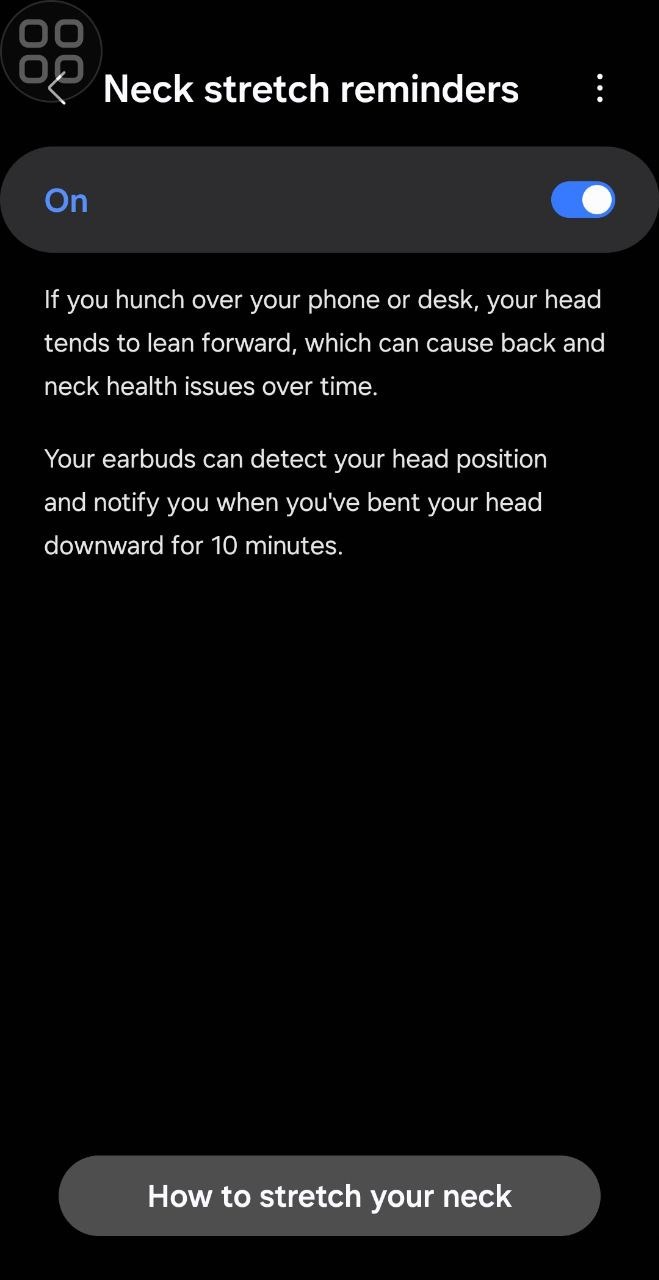Viewport: 659px width, 1280px height.
Task: Turn off neck stretch reminders switch
Action: click(x=582, y=200)
